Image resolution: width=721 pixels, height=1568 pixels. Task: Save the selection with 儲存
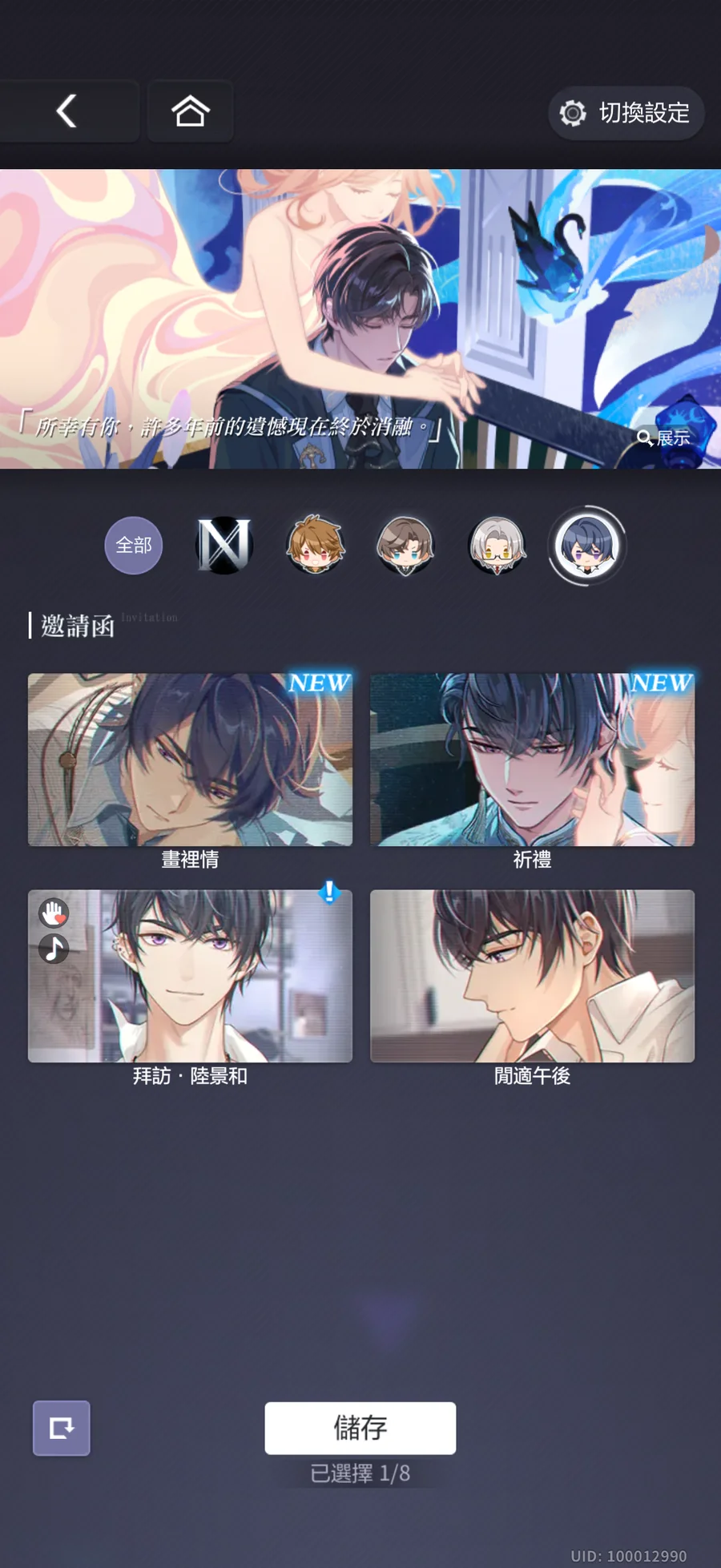coord(360,1428)
